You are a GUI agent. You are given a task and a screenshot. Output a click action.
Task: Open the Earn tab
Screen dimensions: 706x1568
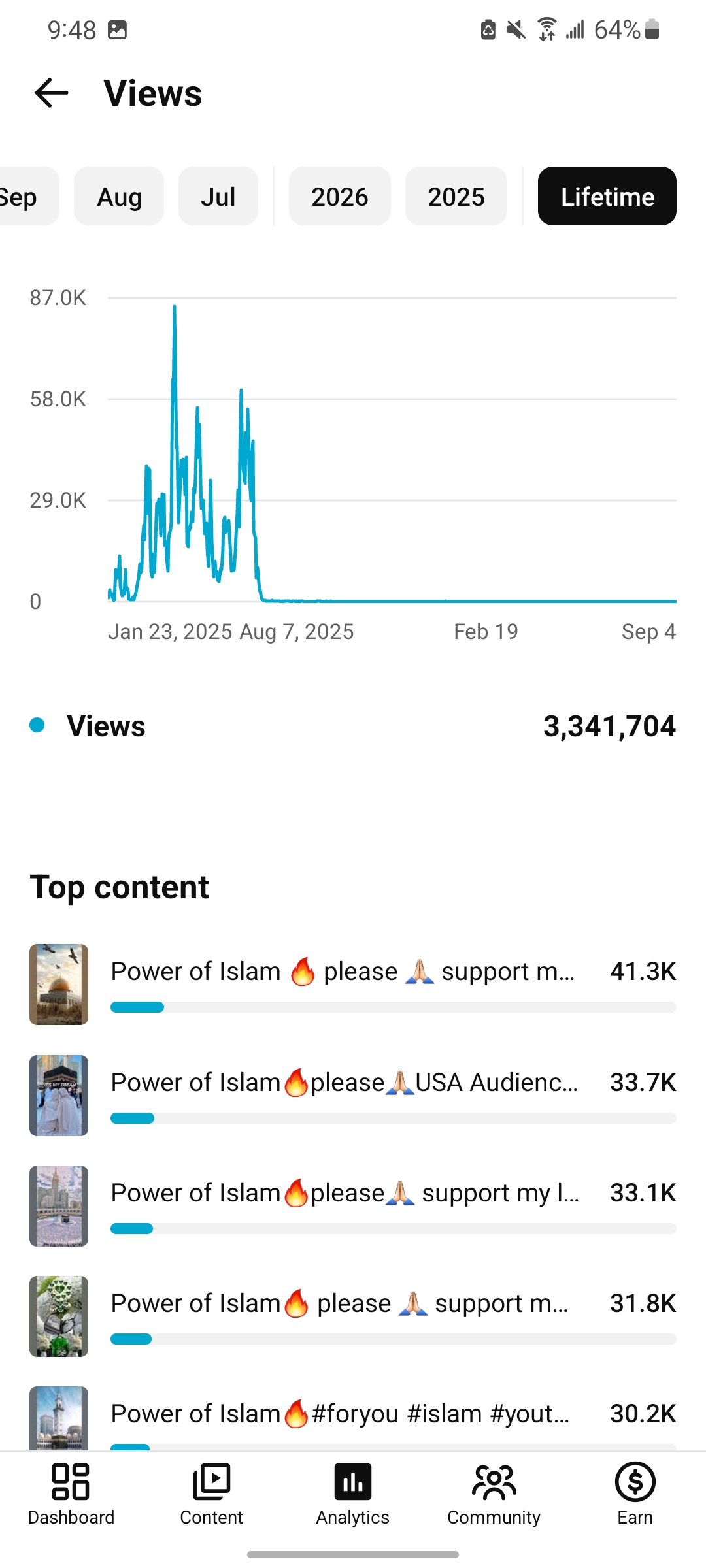[x=635, y=1494]
